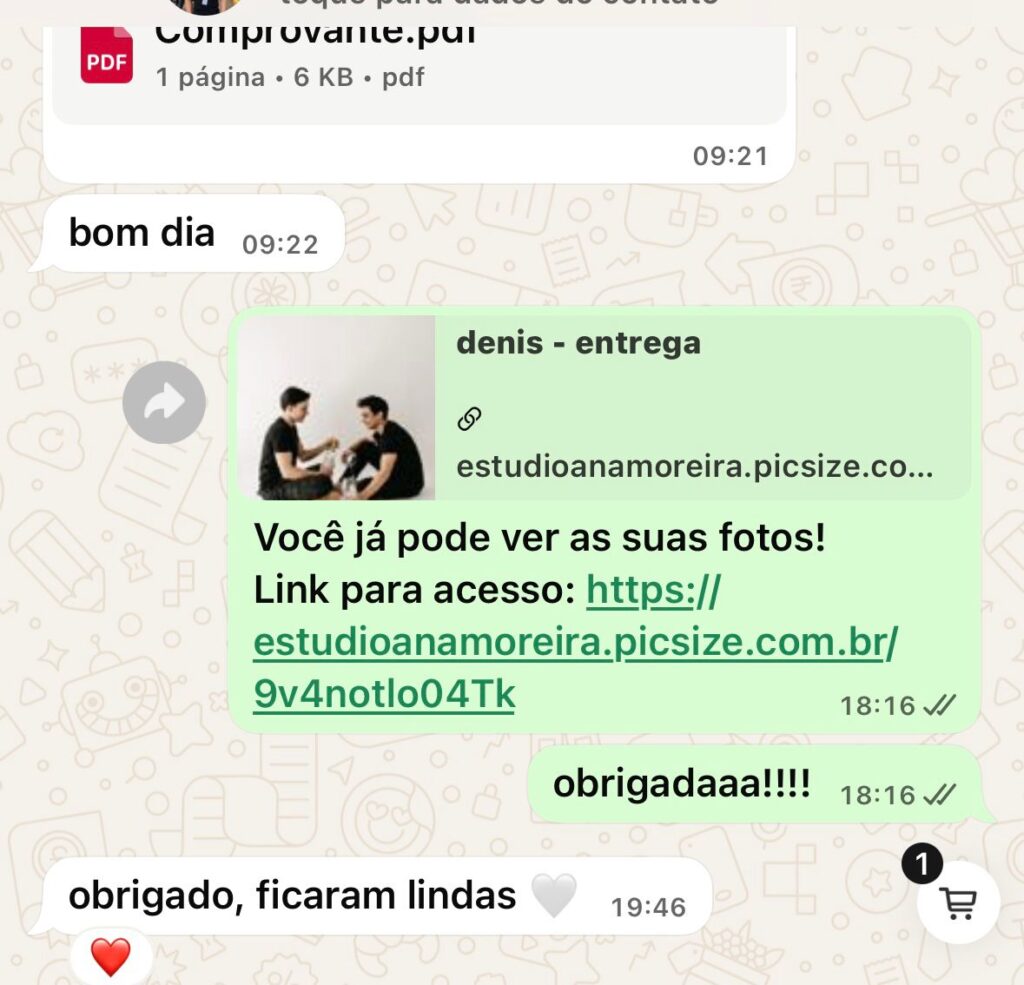View the red heart reaction

tap(110, 959)
